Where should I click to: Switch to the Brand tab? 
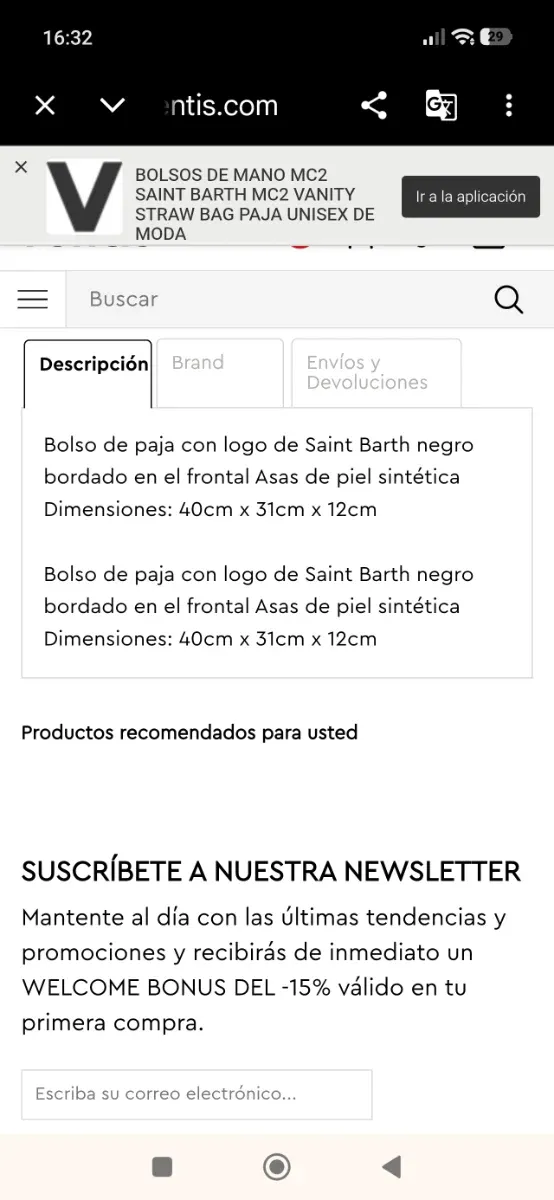coord(220,373)
